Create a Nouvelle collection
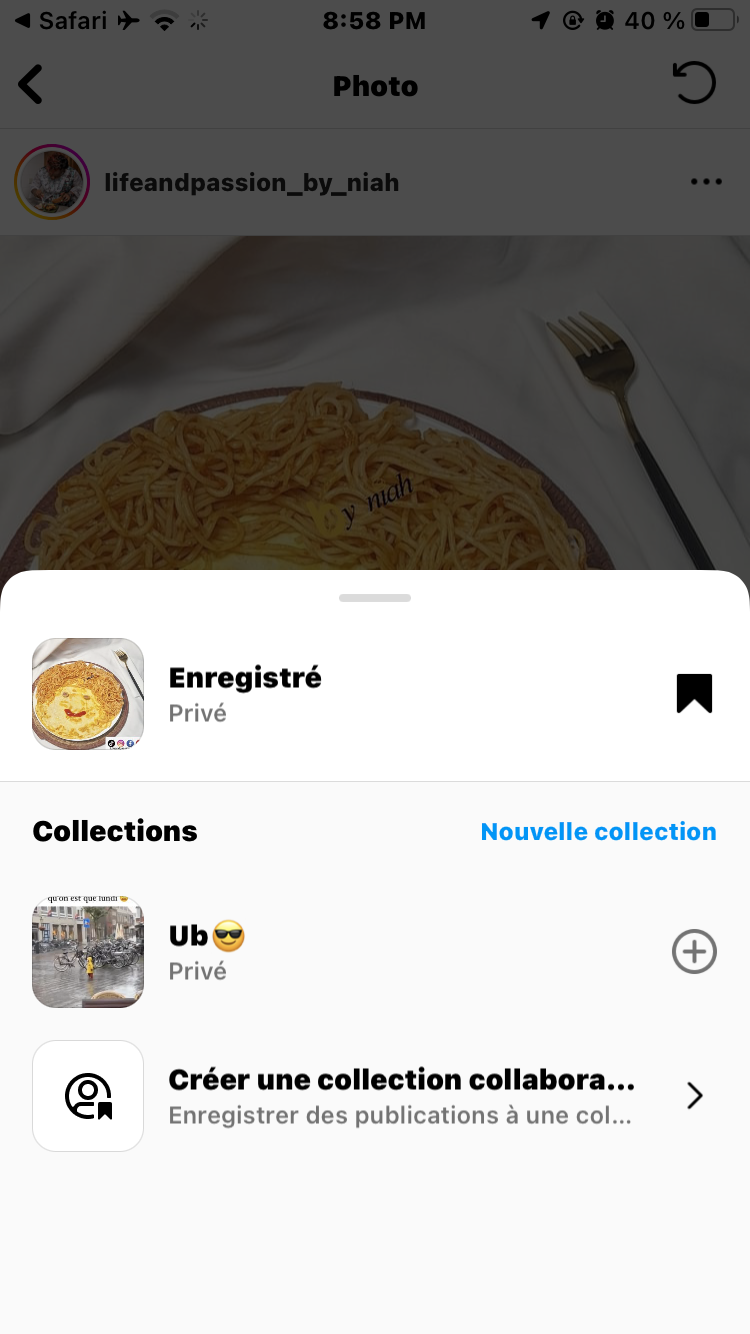Screen dimensions: 750x1334 point(598,831)
